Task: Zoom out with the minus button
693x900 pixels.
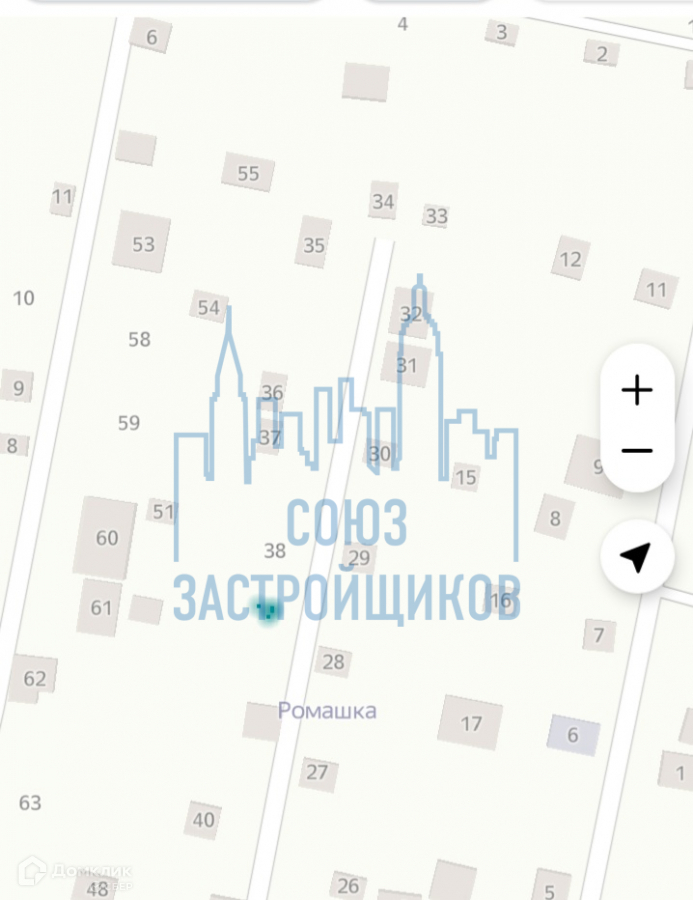Action: pyautogui.click(x=637, y=451)
